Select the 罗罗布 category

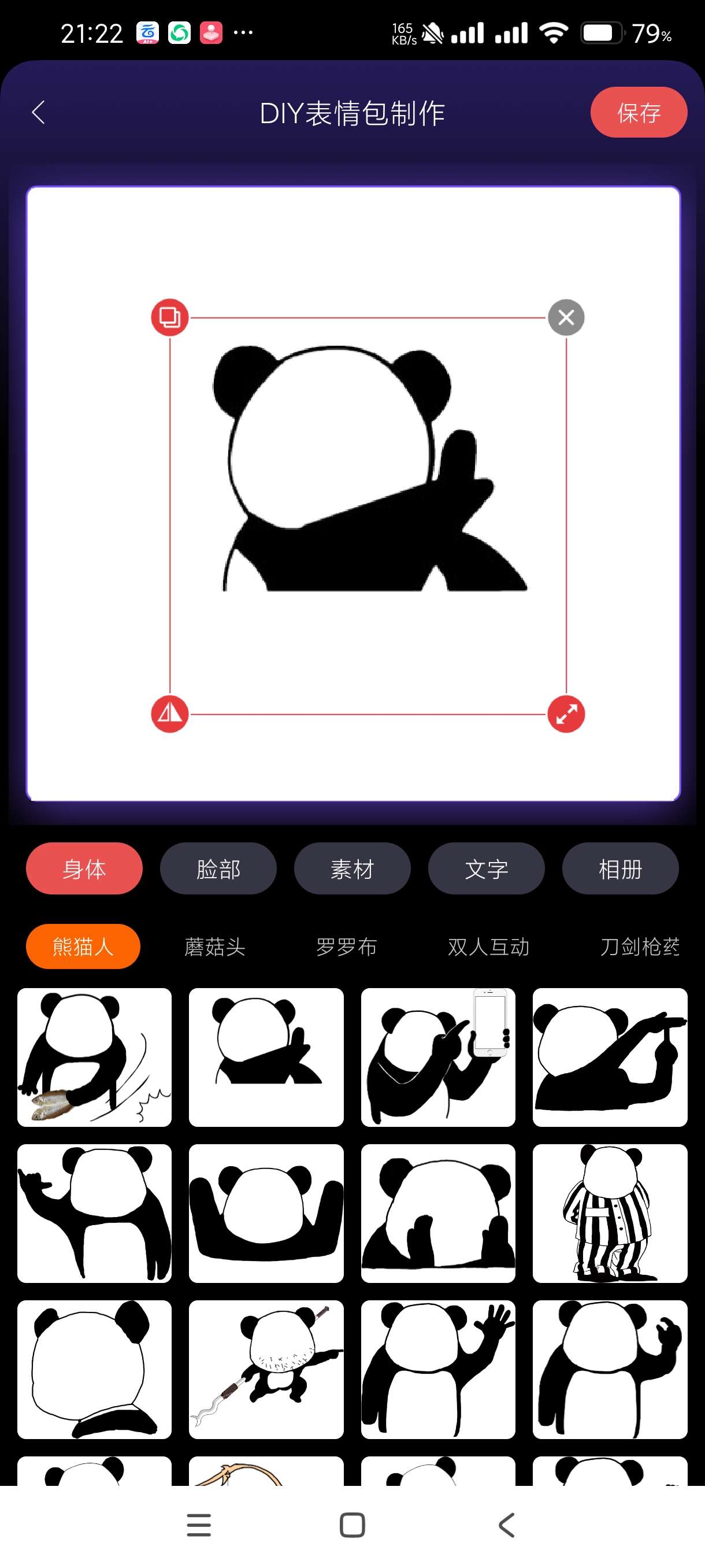pyautogui.click(x=347, y=946)
